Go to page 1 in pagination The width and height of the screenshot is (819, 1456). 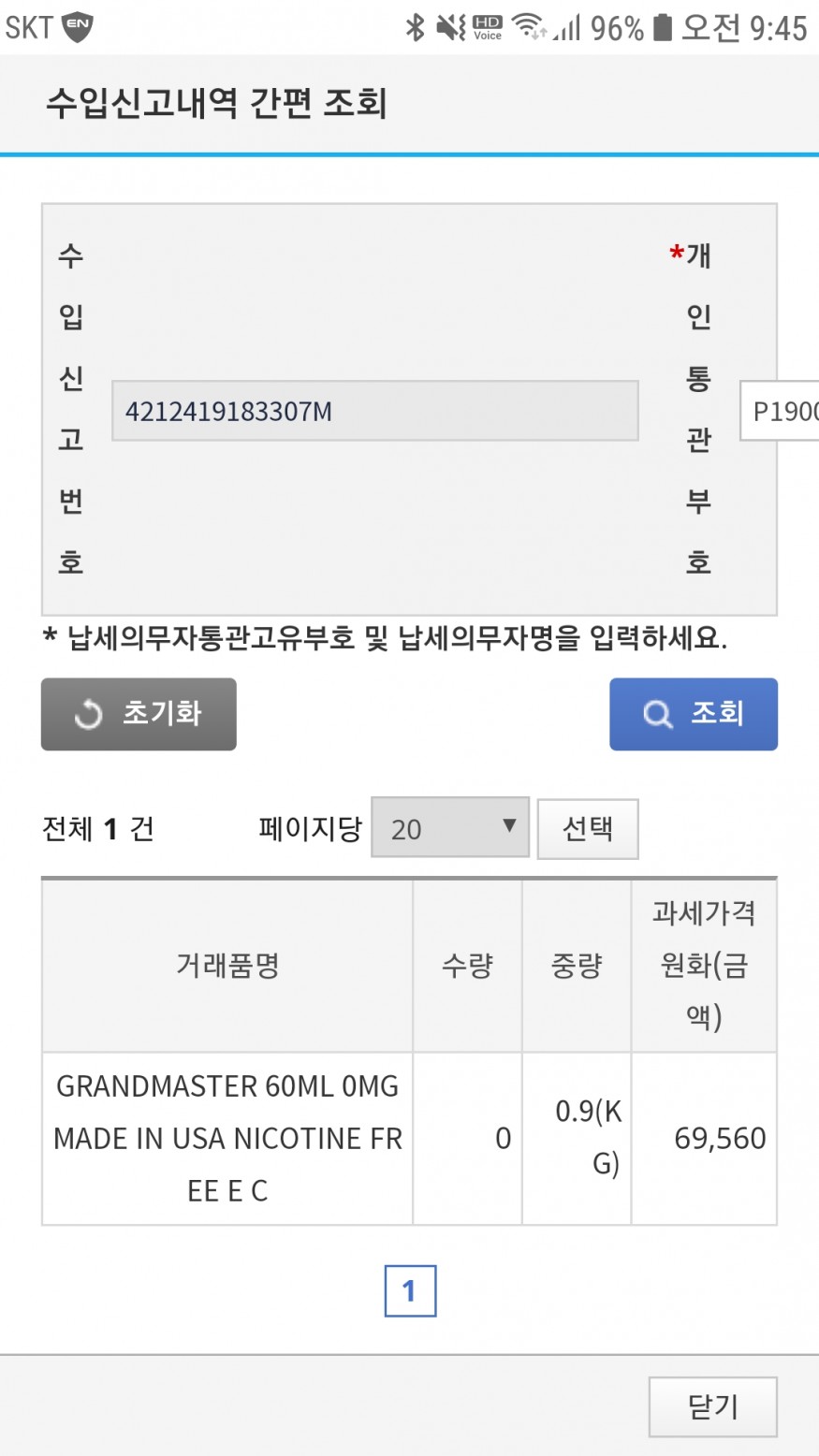(x=410, y=1290)
